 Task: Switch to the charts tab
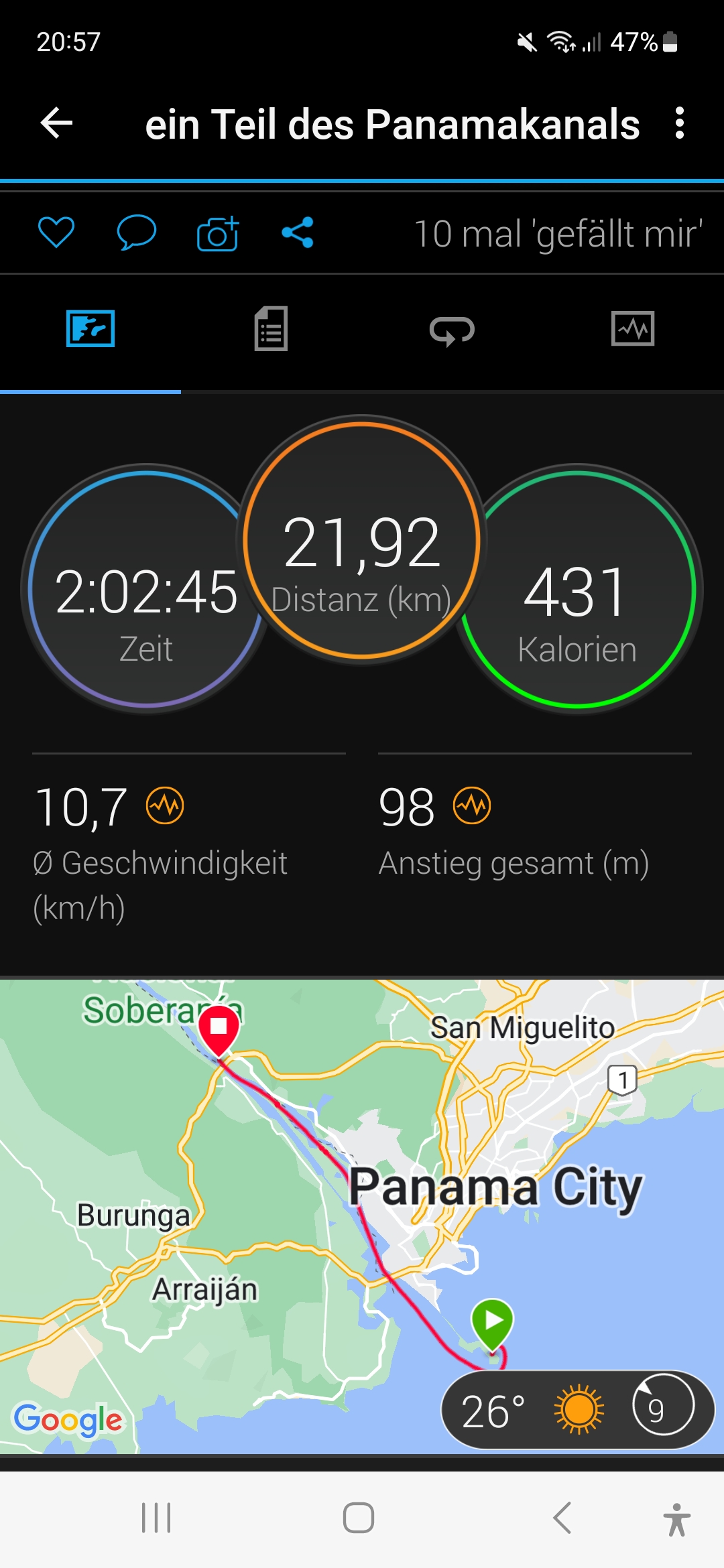pos(633,329)
